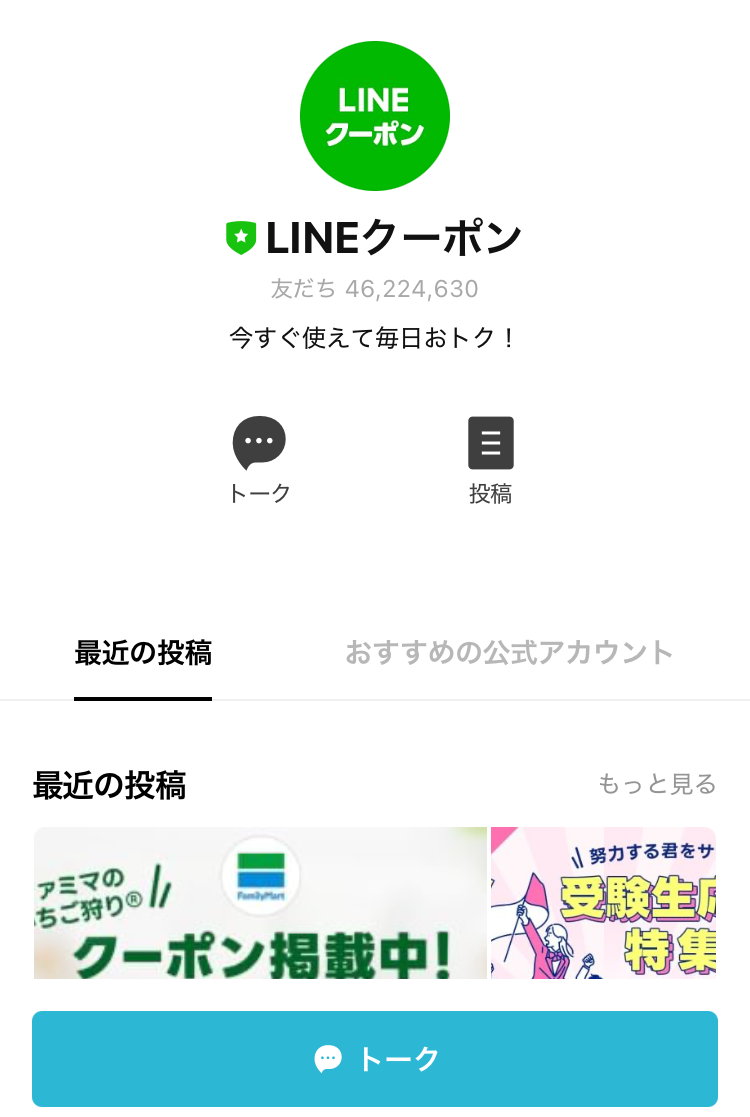Click the LINEクーポン account name
The height and width of the screenshot is (1117, 750).
[395, 237]
